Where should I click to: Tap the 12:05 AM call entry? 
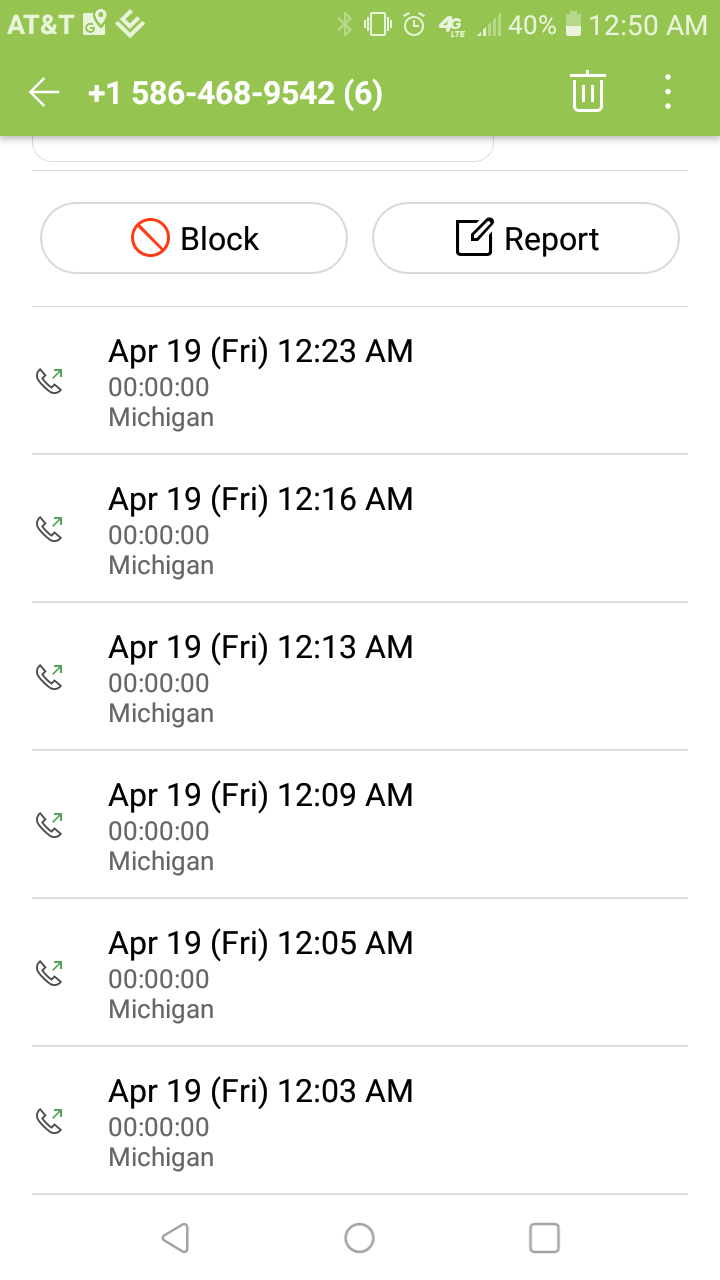360,973
